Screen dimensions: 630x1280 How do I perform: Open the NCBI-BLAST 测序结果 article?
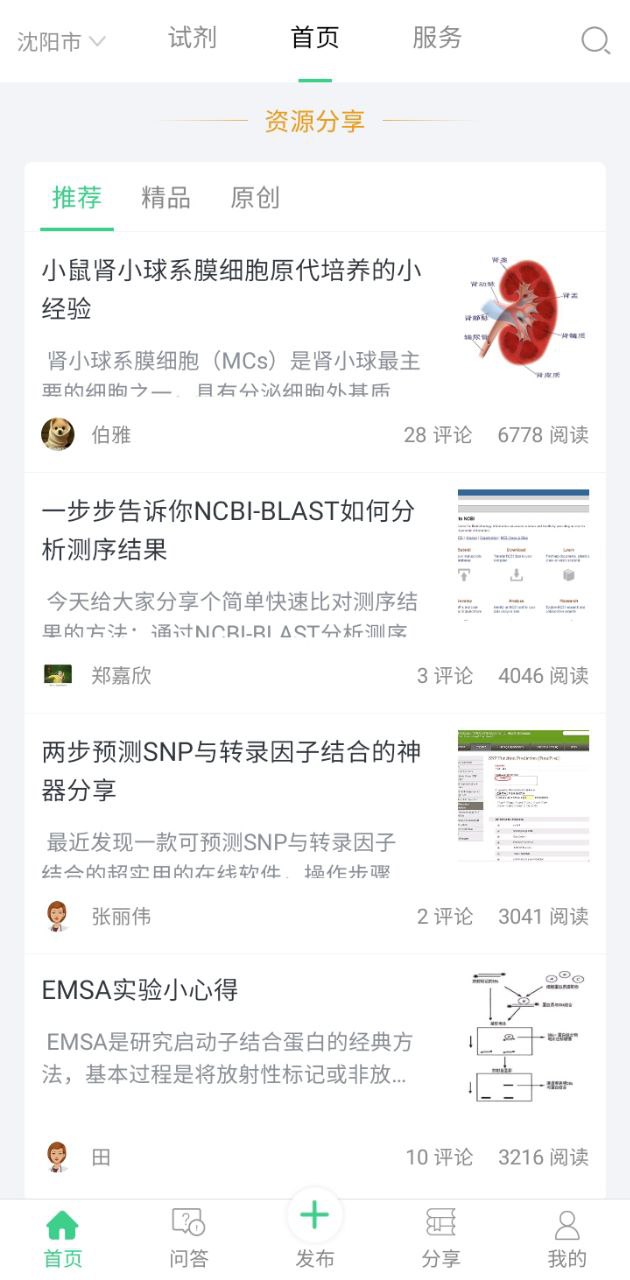tap(228, 530)
